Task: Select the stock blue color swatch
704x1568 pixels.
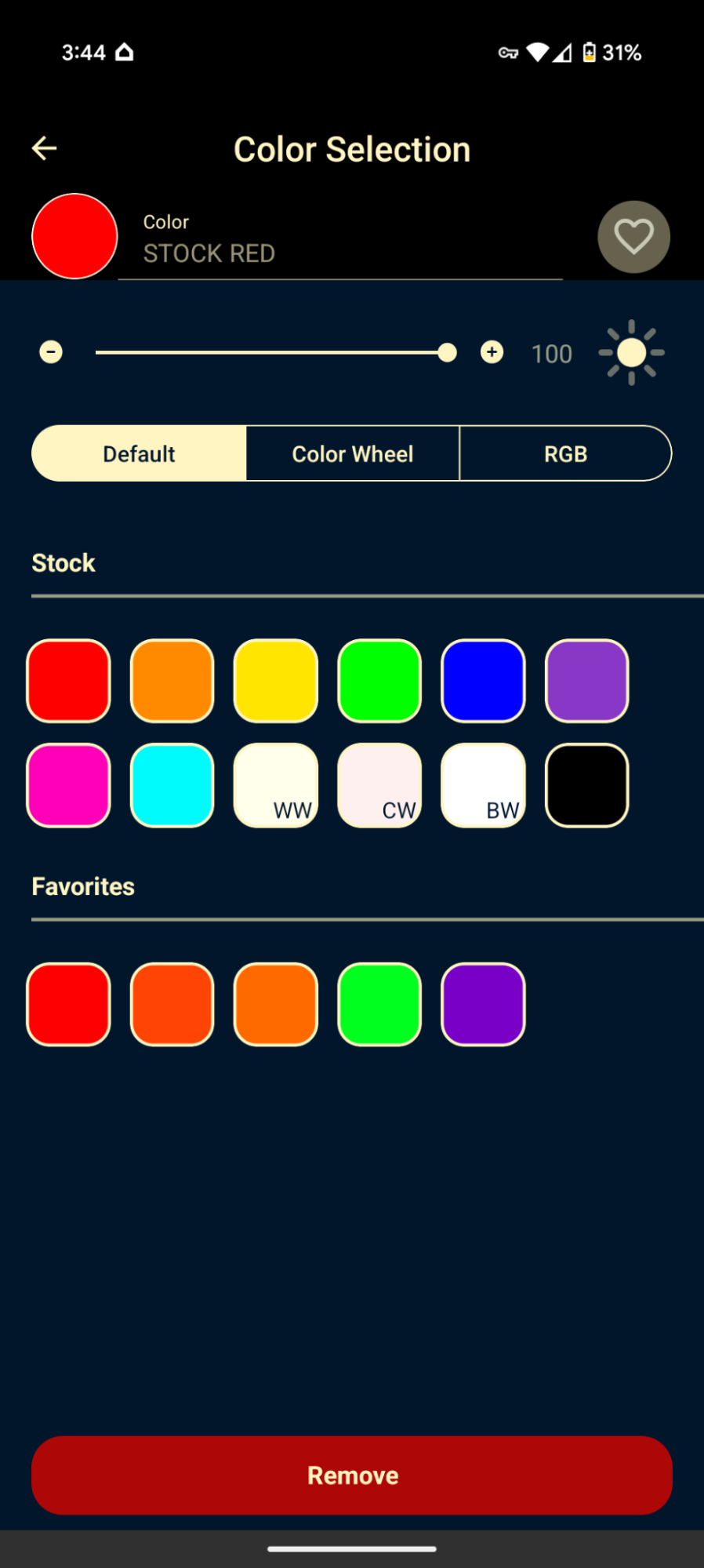Action: pos(483,680)
